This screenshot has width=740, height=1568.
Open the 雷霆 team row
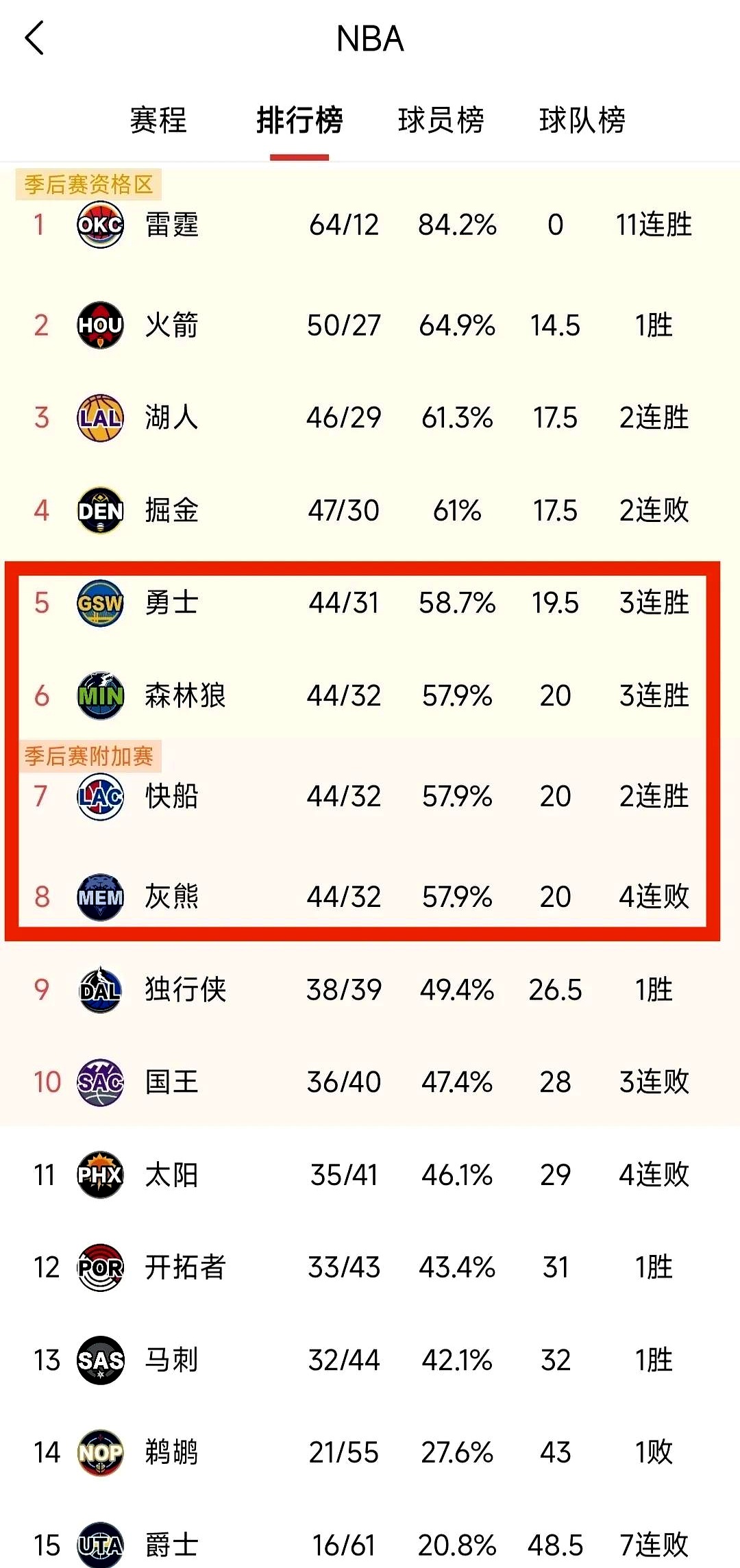click(171, 225)
